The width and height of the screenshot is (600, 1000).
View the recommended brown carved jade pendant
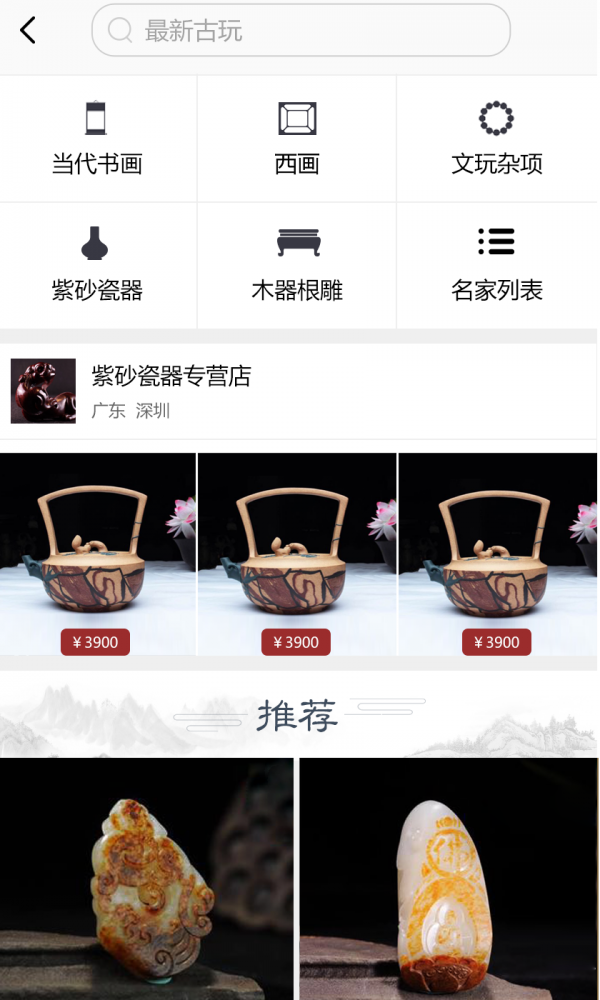click(147, 878)
